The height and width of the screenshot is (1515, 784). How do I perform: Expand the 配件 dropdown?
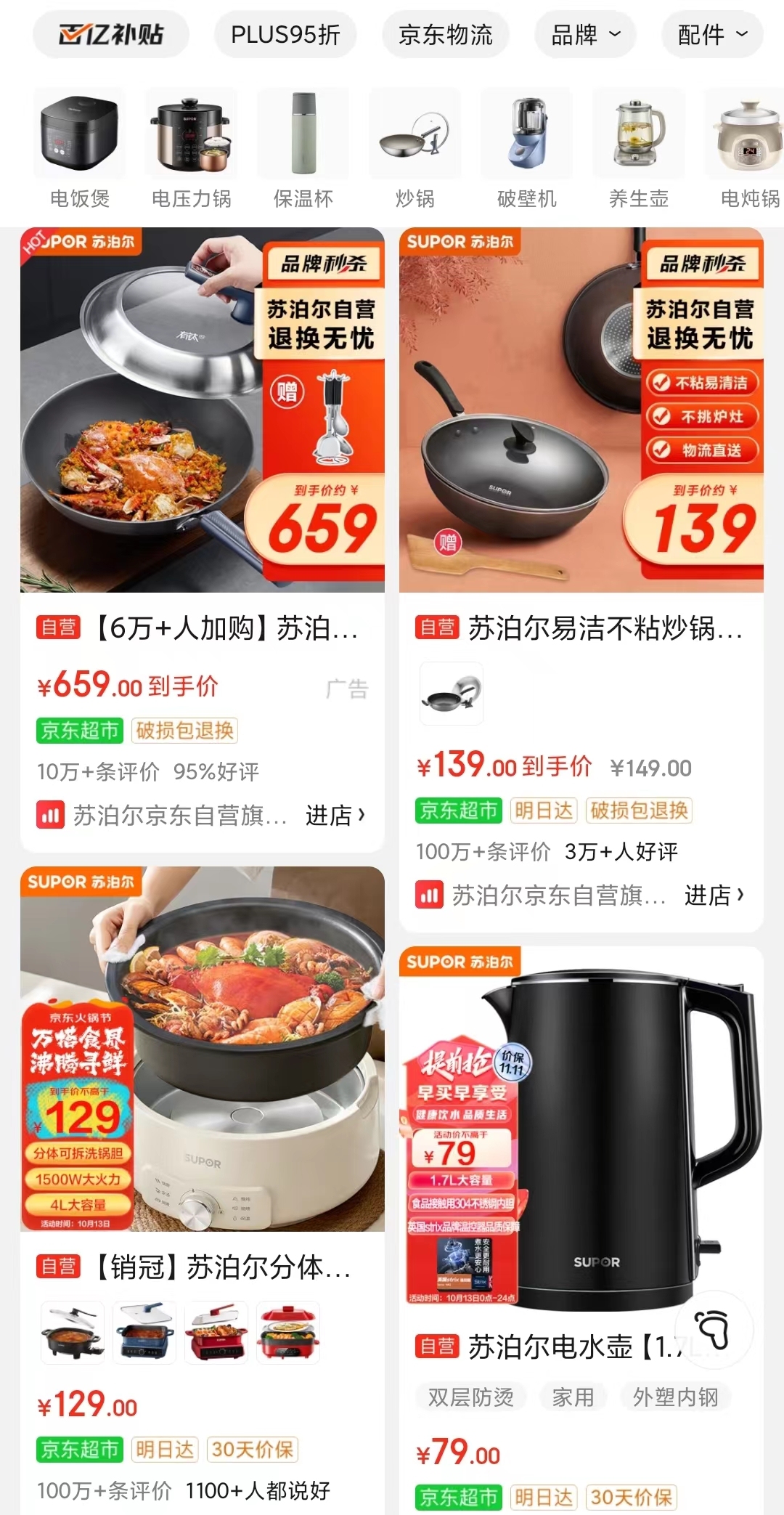(x=712, y=34)
